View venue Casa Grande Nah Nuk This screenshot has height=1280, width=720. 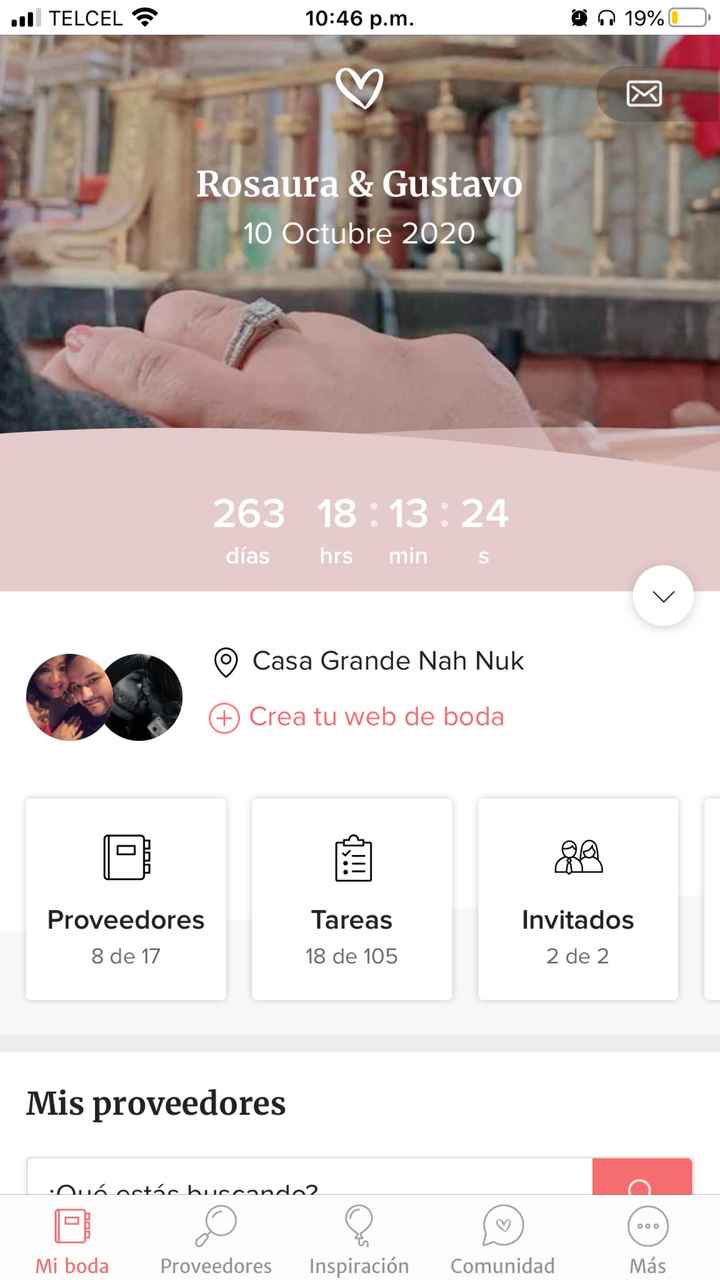point(388,660)
